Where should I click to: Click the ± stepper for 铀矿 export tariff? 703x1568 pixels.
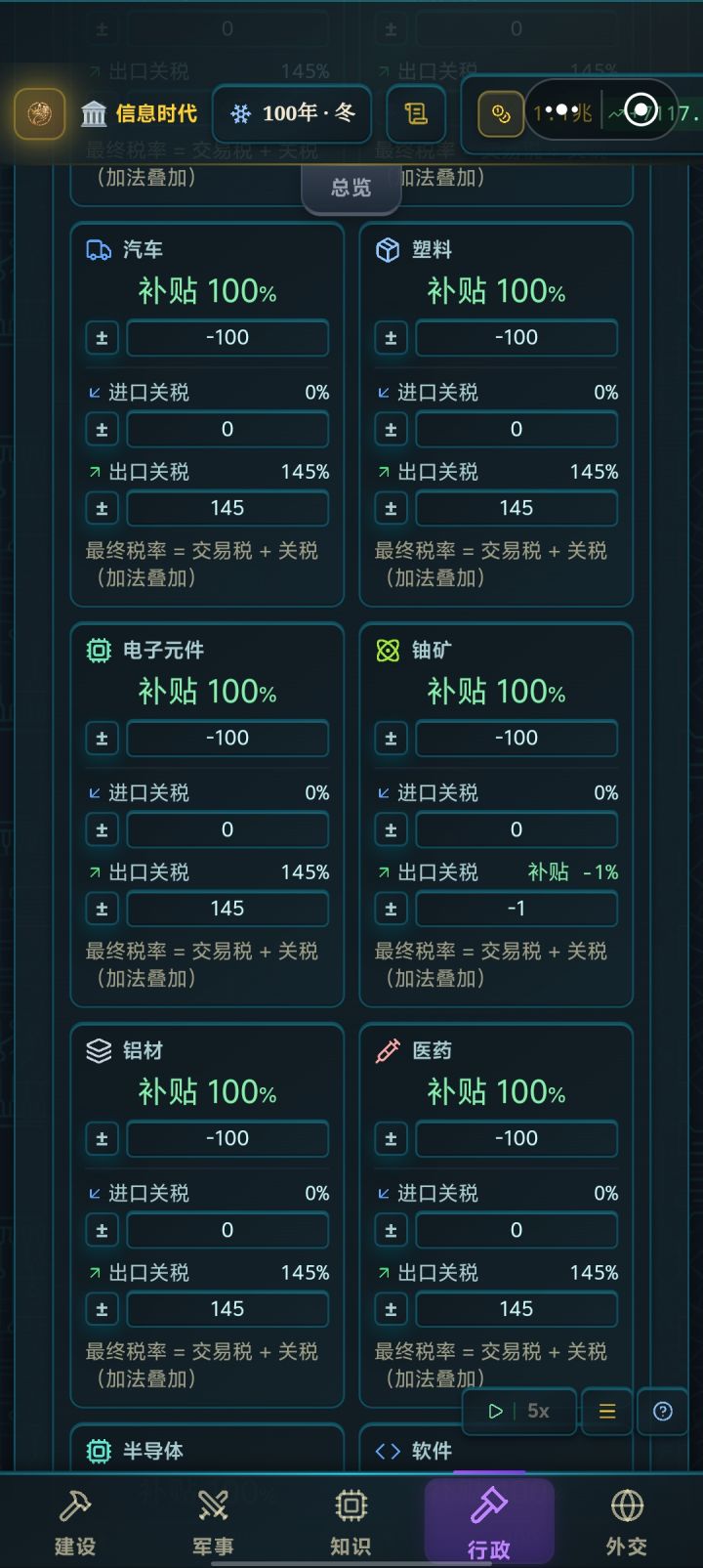(391, 909)
